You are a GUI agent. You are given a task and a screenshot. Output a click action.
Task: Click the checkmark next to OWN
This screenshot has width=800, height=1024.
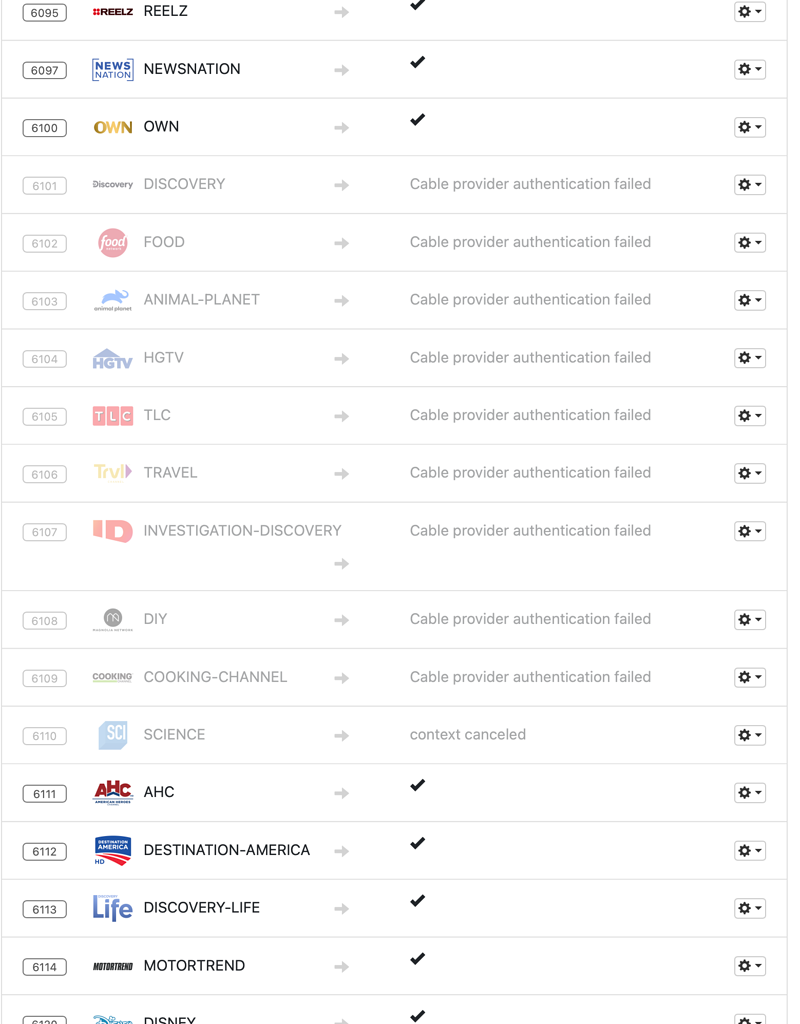click(x=417, y=118)
